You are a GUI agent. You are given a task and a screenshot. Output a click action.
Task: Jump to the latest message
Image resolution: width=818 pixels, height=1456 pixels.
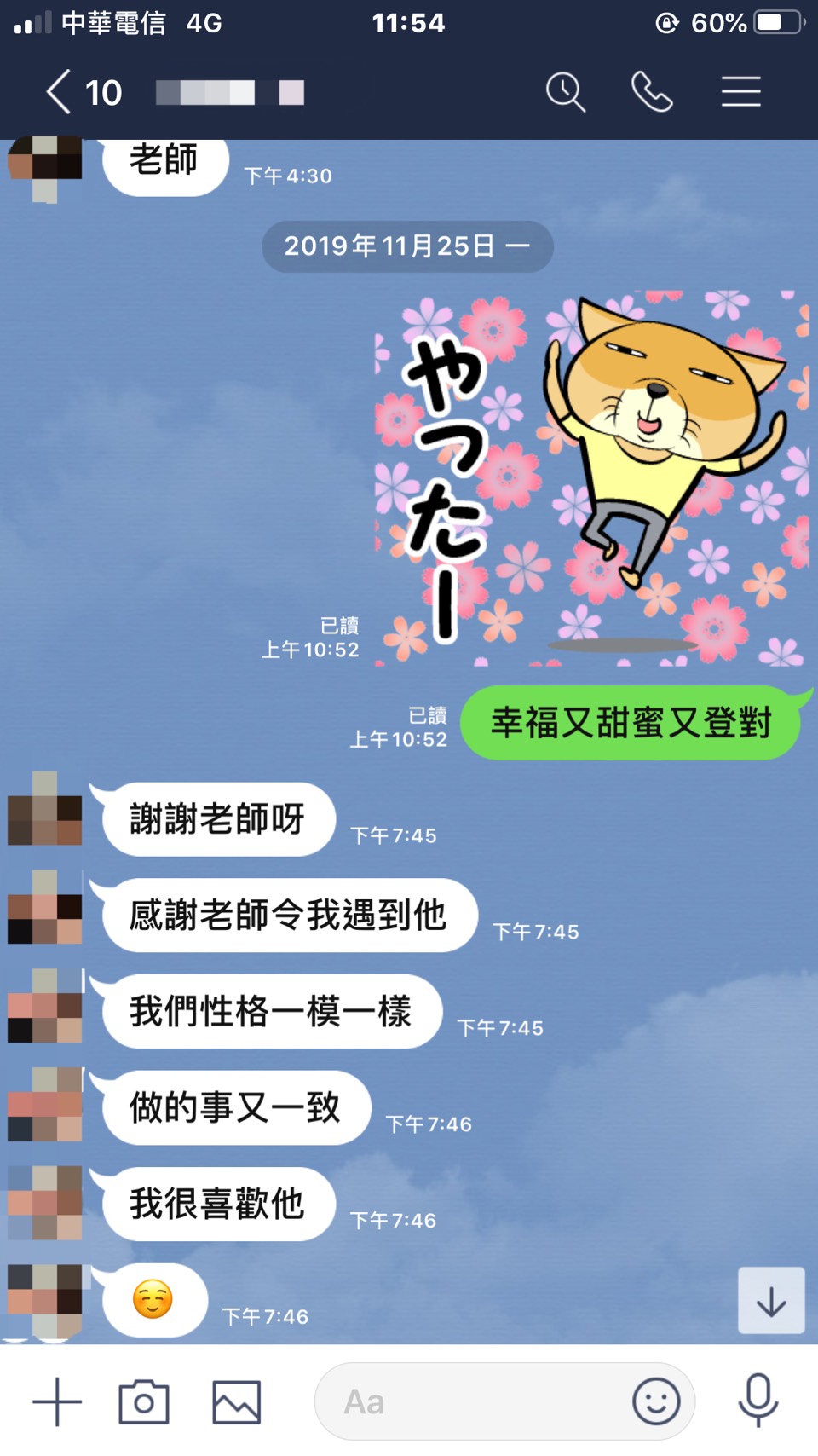tap(771, 1301)
